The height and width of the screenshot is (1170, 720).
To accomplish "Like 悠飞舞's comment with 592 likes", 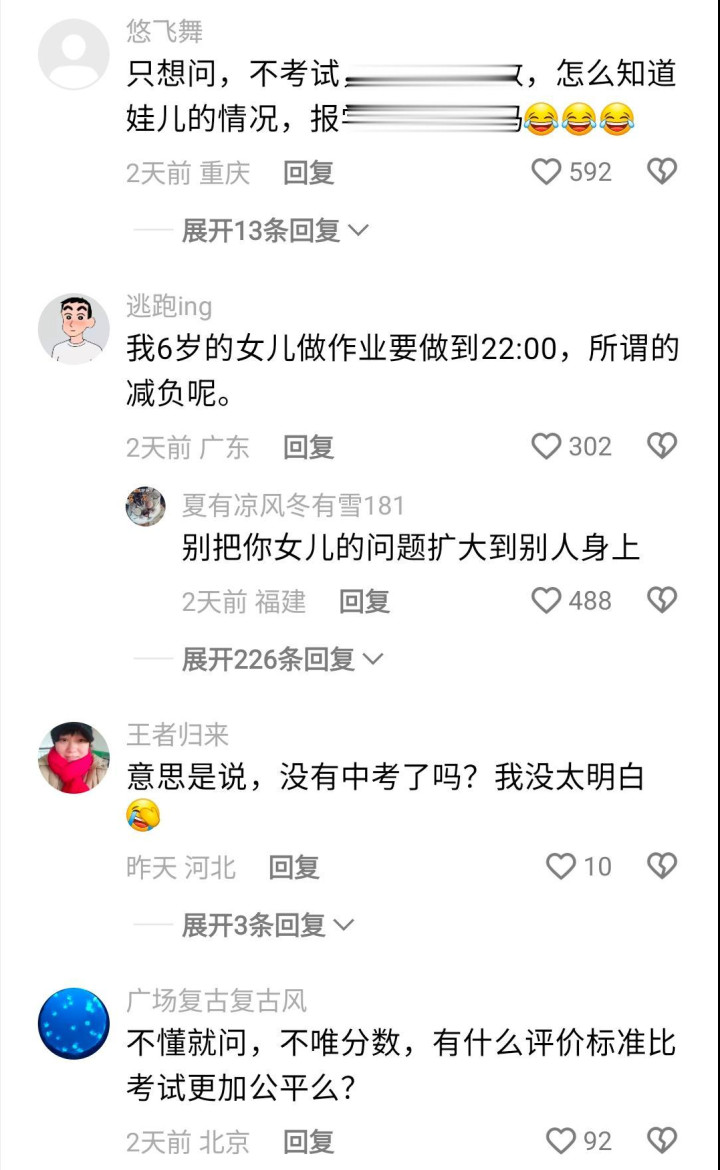I will point(546,172).
